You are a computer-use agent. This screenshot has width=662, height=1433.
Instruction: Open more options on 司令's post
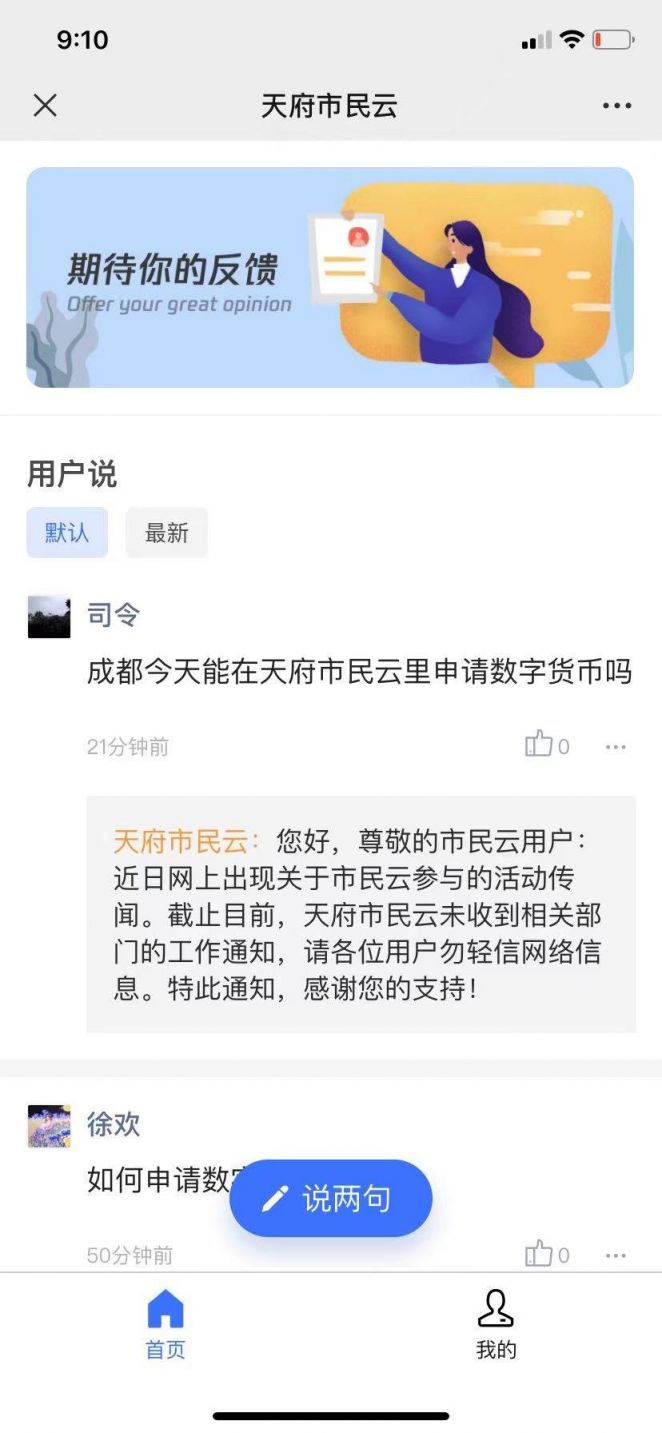616,746
